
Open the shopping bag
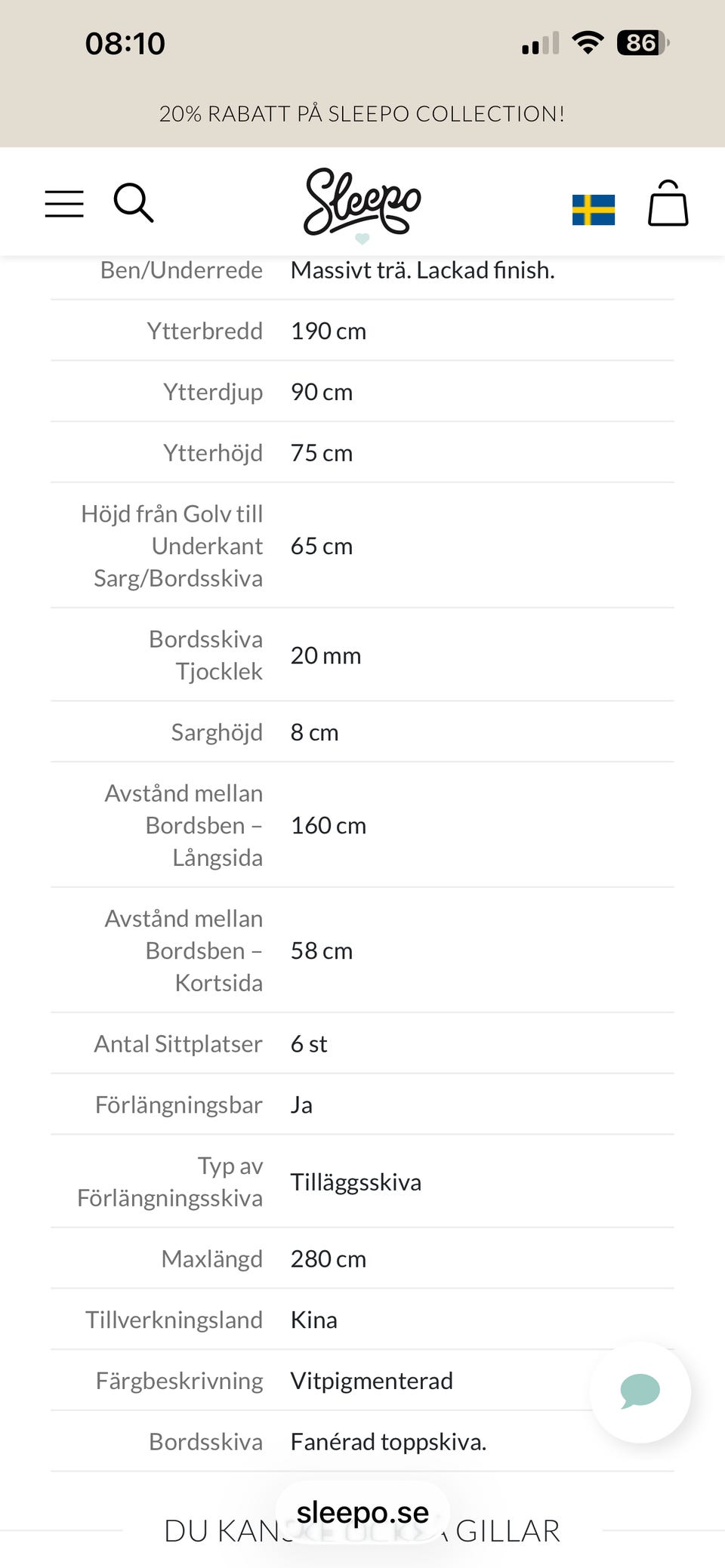668,202
